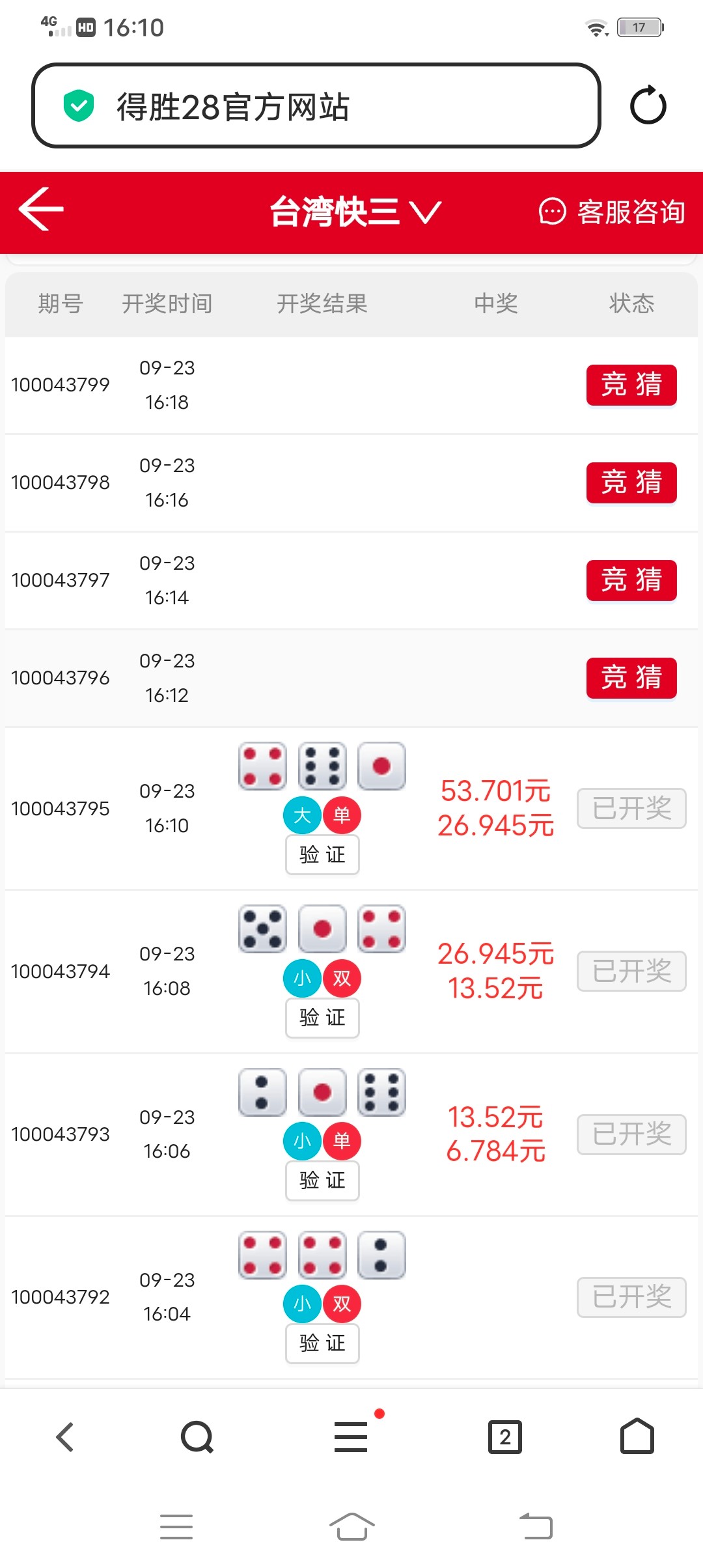Go to the browser home page
Viewport: 703px width, 1568px height.
637,1436
